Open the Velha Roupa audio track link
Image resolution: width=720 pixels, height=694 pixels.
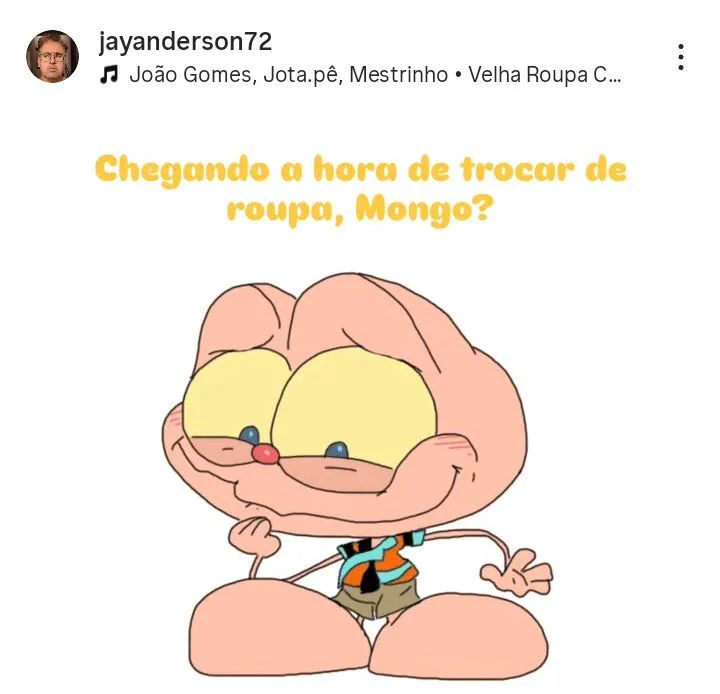tap(361, 75)
